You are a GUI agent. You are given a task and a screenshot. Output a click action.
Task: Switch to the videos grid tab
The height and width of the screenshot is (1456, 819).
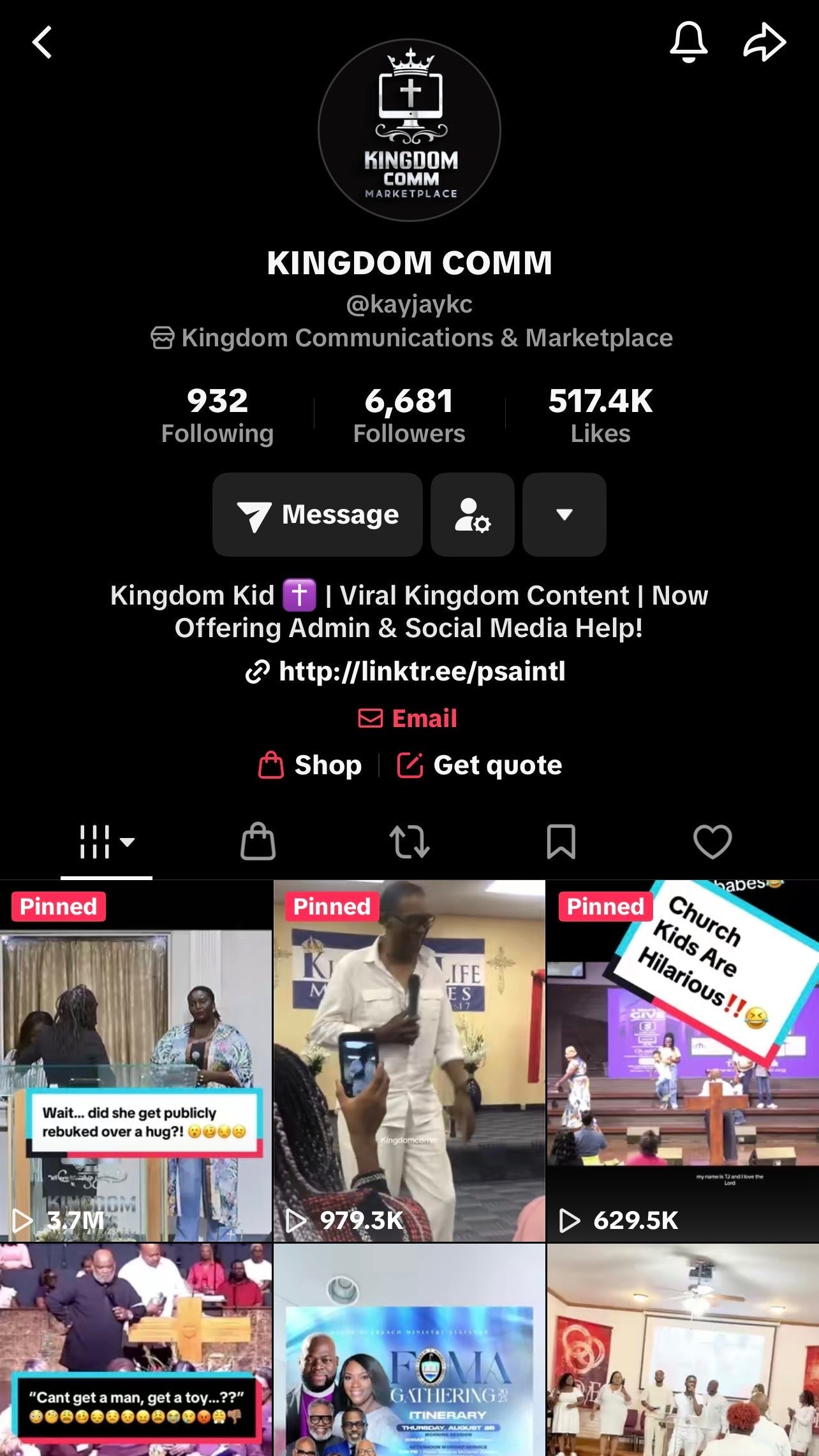point(106,842)
